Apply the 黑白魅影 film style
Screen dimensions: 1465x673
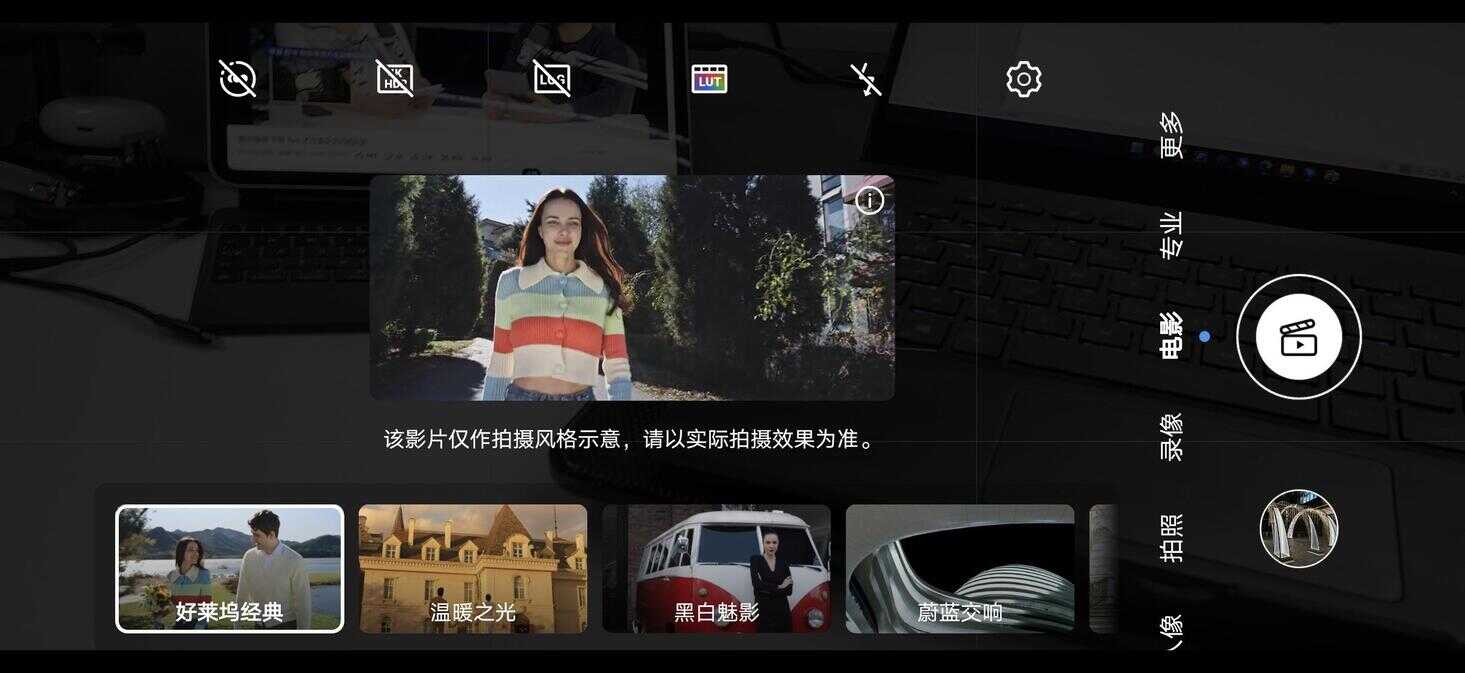tap(716, 568)
